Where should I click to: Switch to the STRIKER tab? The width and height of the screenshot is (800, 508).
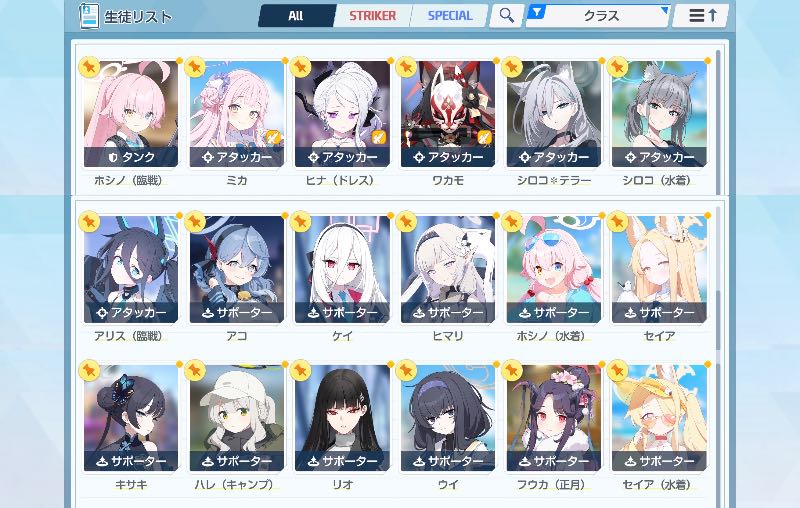[372, 16]
